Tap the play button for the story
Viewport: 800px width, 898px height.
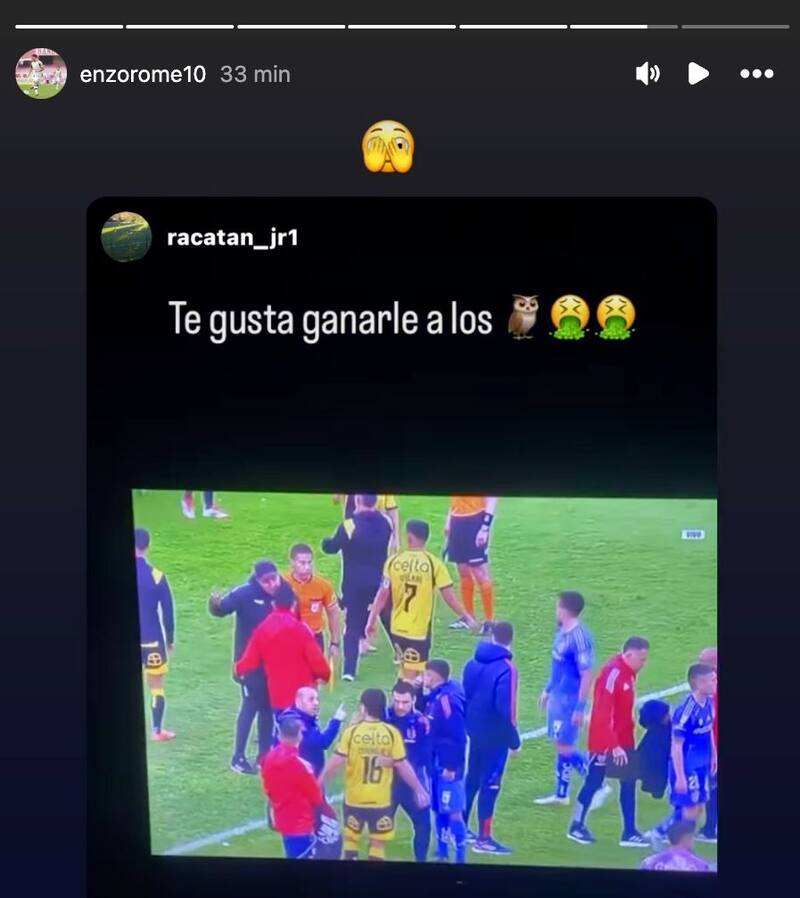click(698, 73)
